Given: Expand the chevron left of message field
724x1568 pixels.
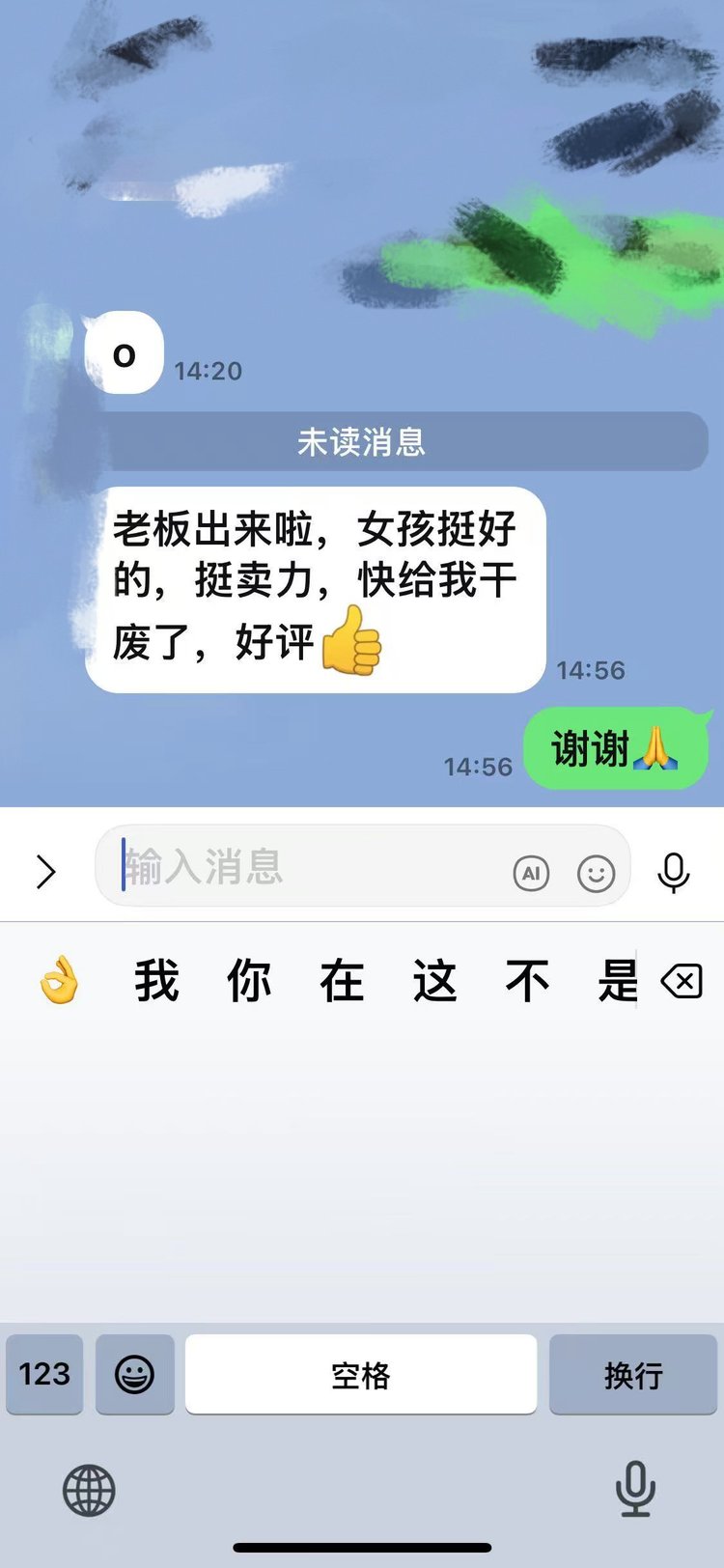Looking at the screenshot, I should (45, 872).
